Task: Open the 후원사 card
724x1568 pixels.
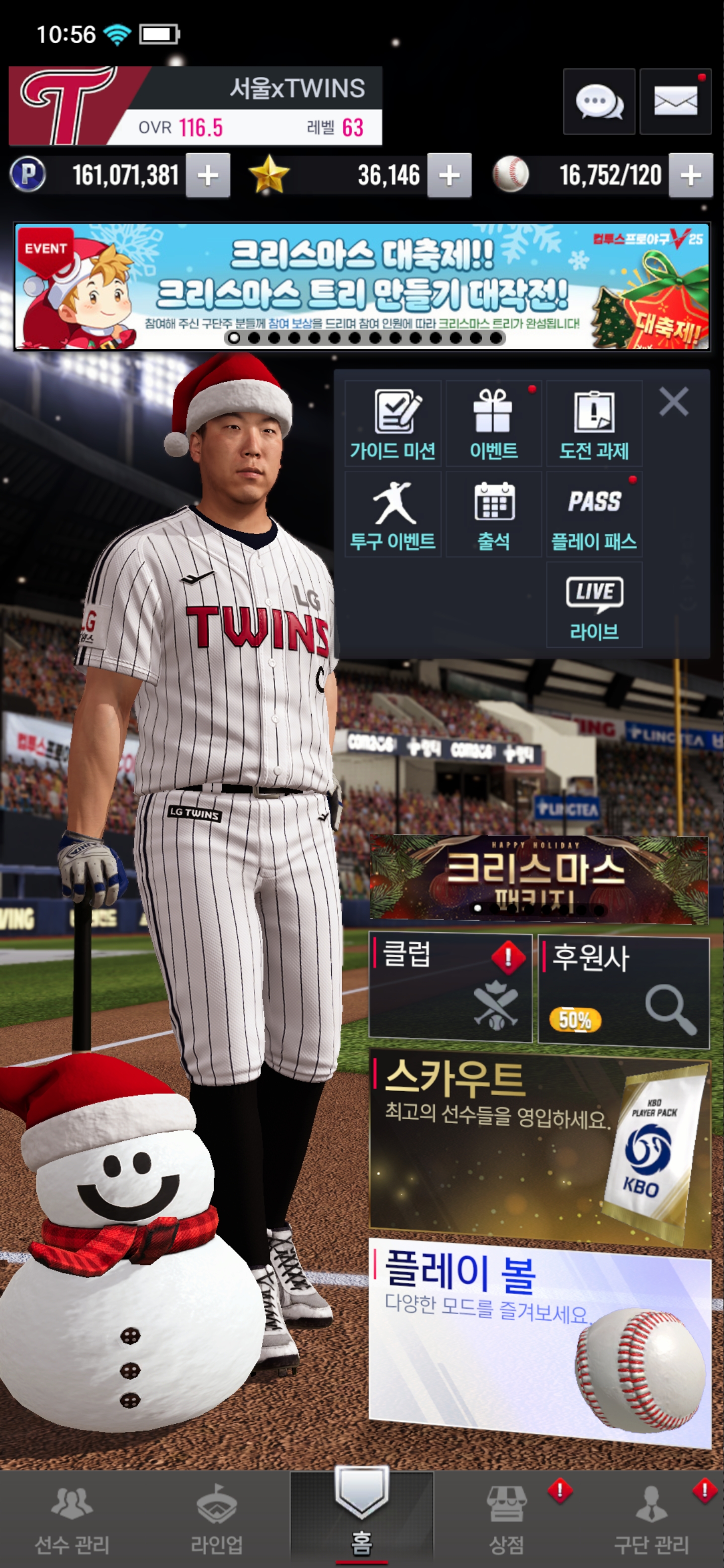Action: [x=623, y=991]
